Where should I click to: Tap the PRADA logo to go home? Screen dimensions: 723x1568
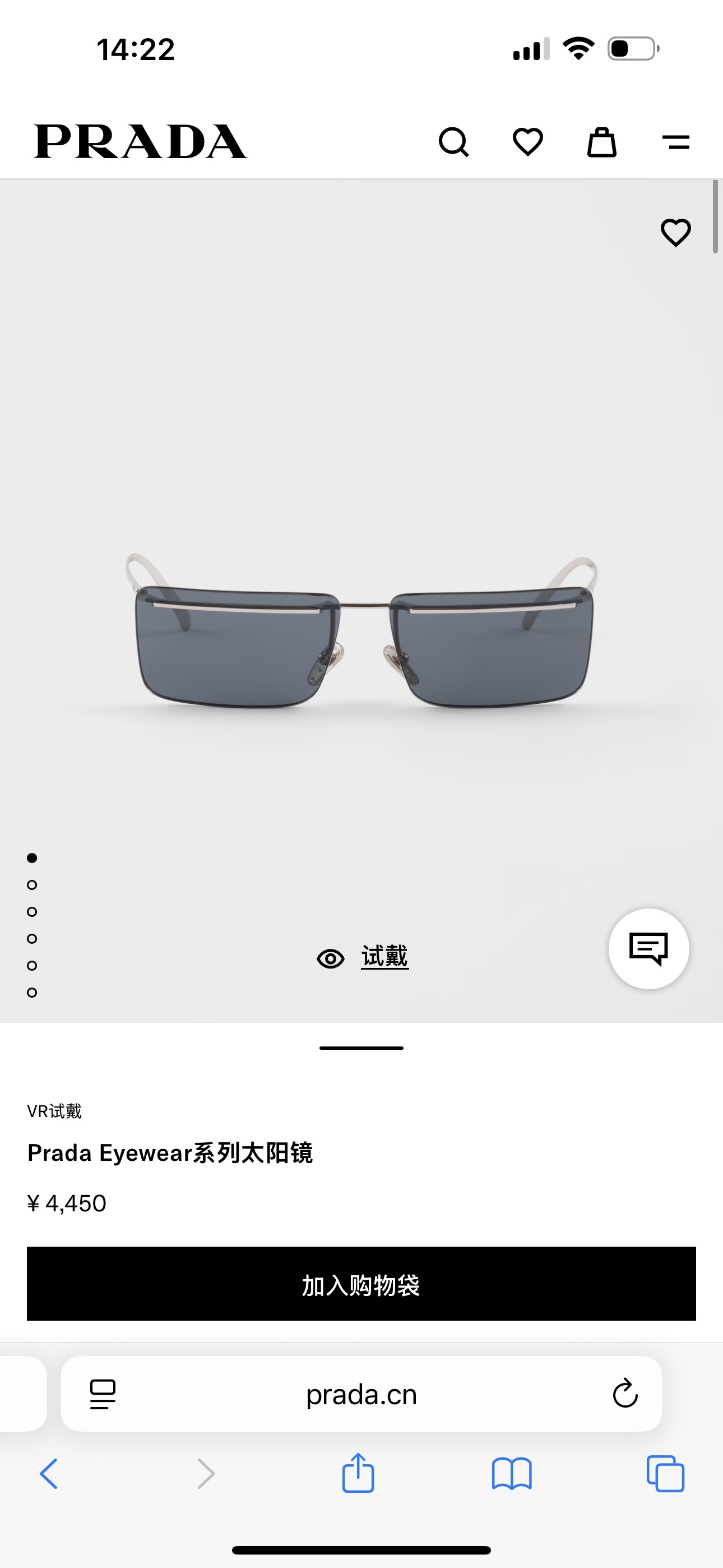[x=141, y=142]
